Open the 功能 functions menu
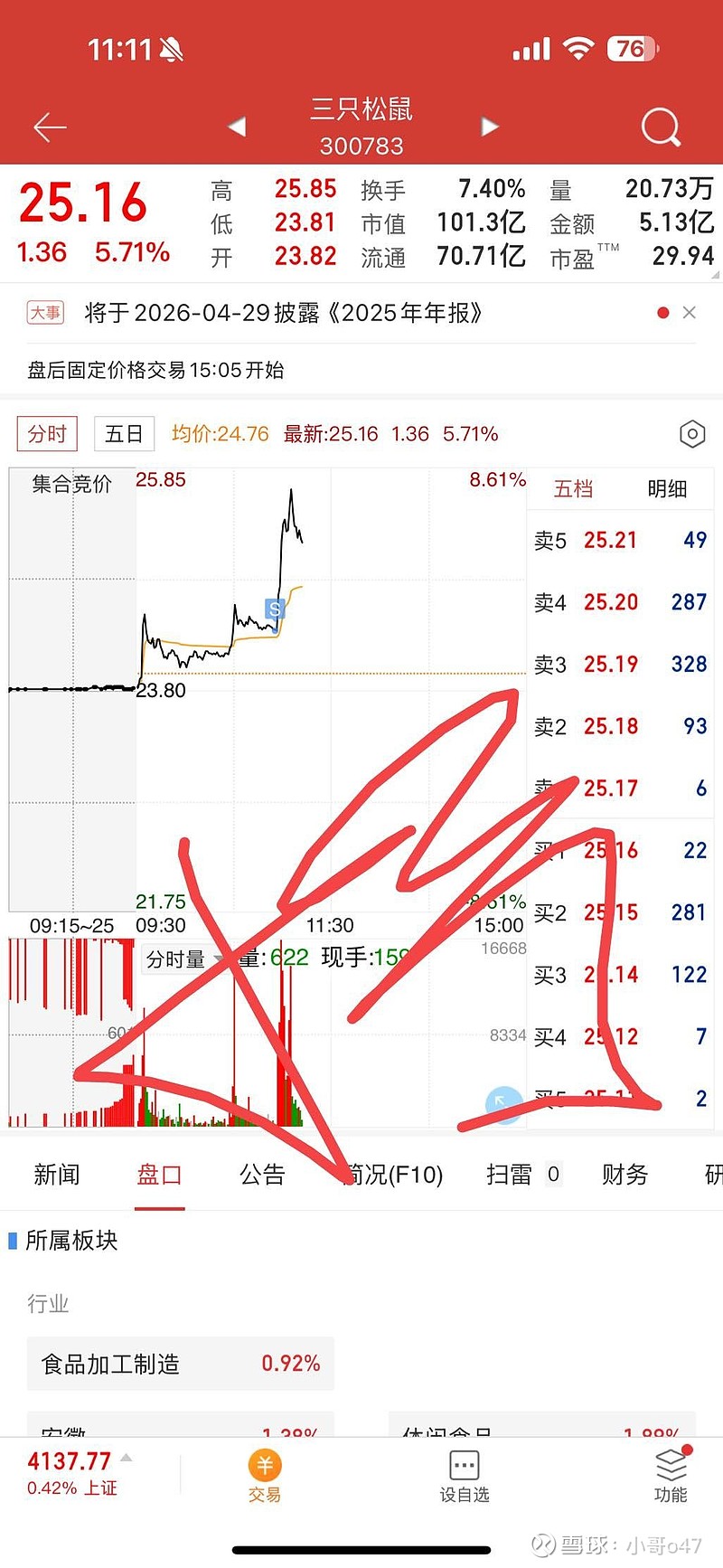This screenshot has height=1568, width=723. pos(671,1476)
